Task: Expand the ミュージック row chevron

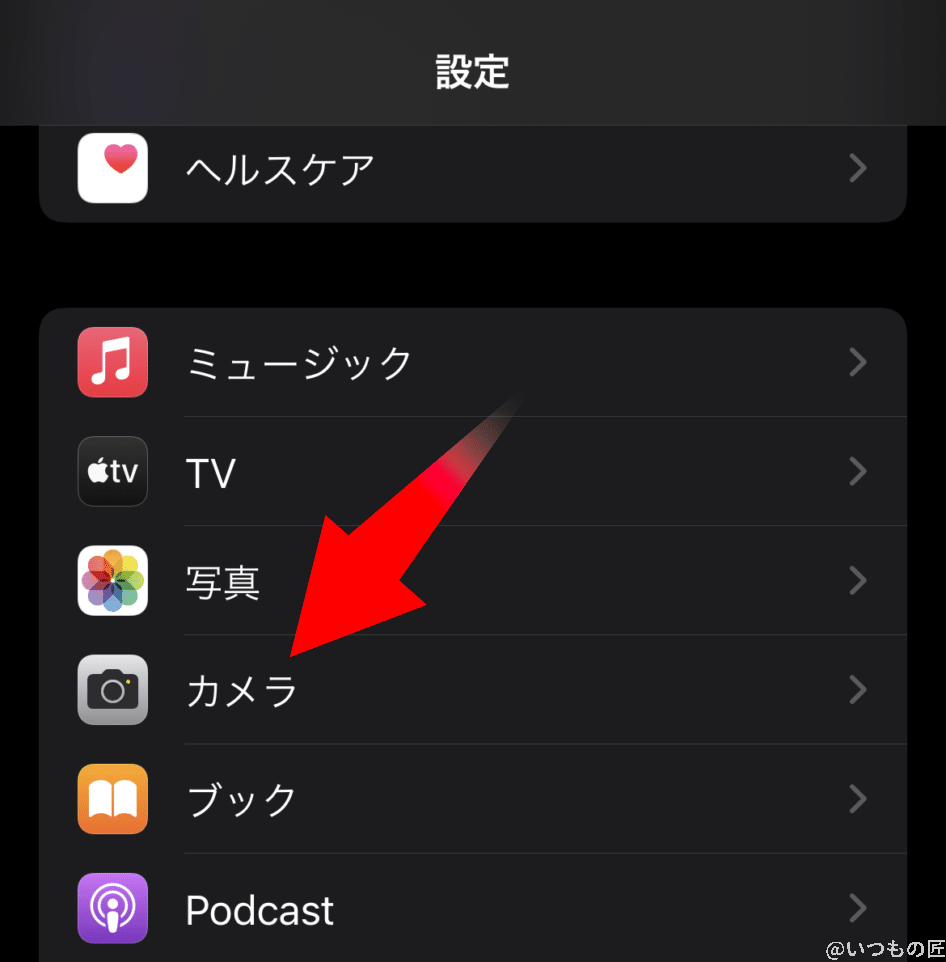Action: click(858, 362)
